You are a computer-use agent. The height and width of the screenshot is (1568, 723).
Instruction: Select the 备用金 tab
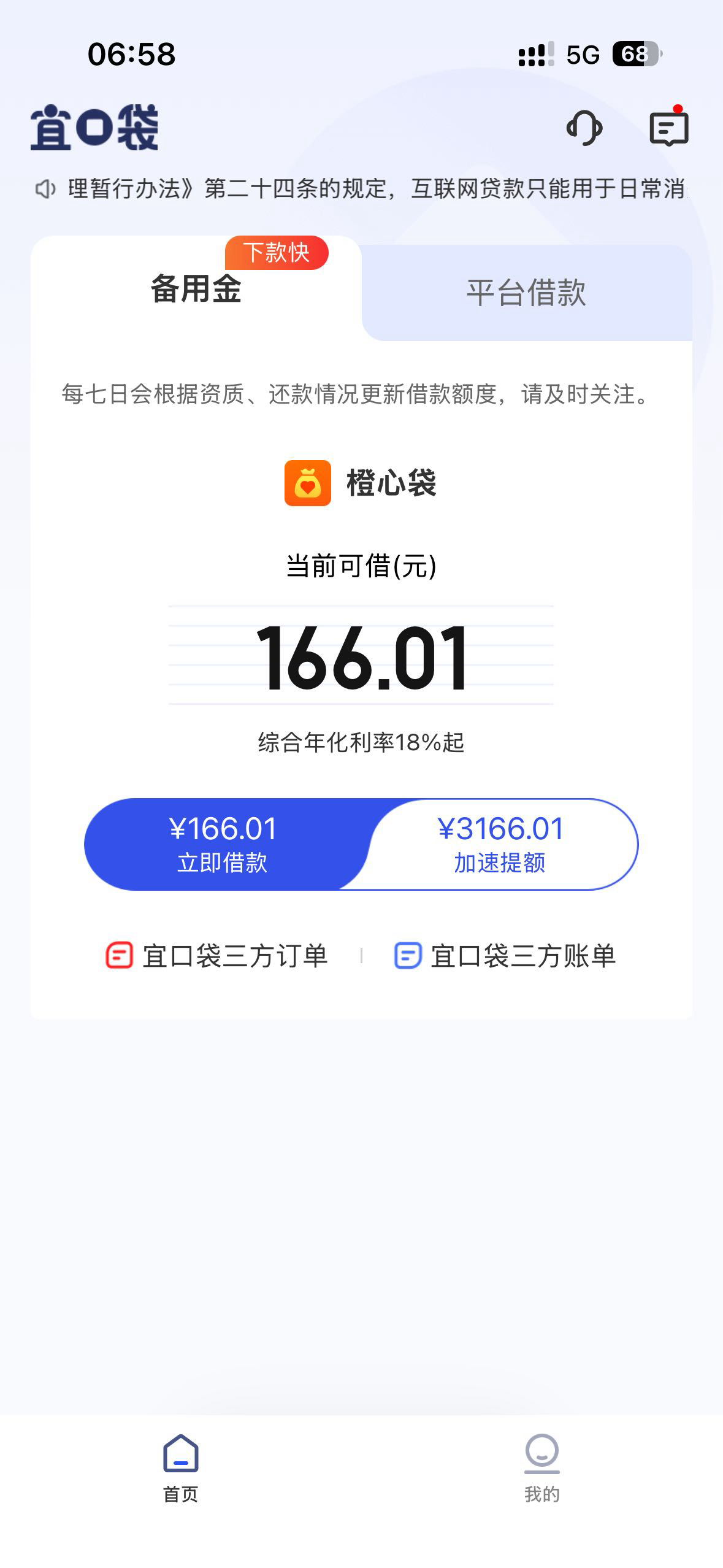pyautogui.click(x=196, y=288)
